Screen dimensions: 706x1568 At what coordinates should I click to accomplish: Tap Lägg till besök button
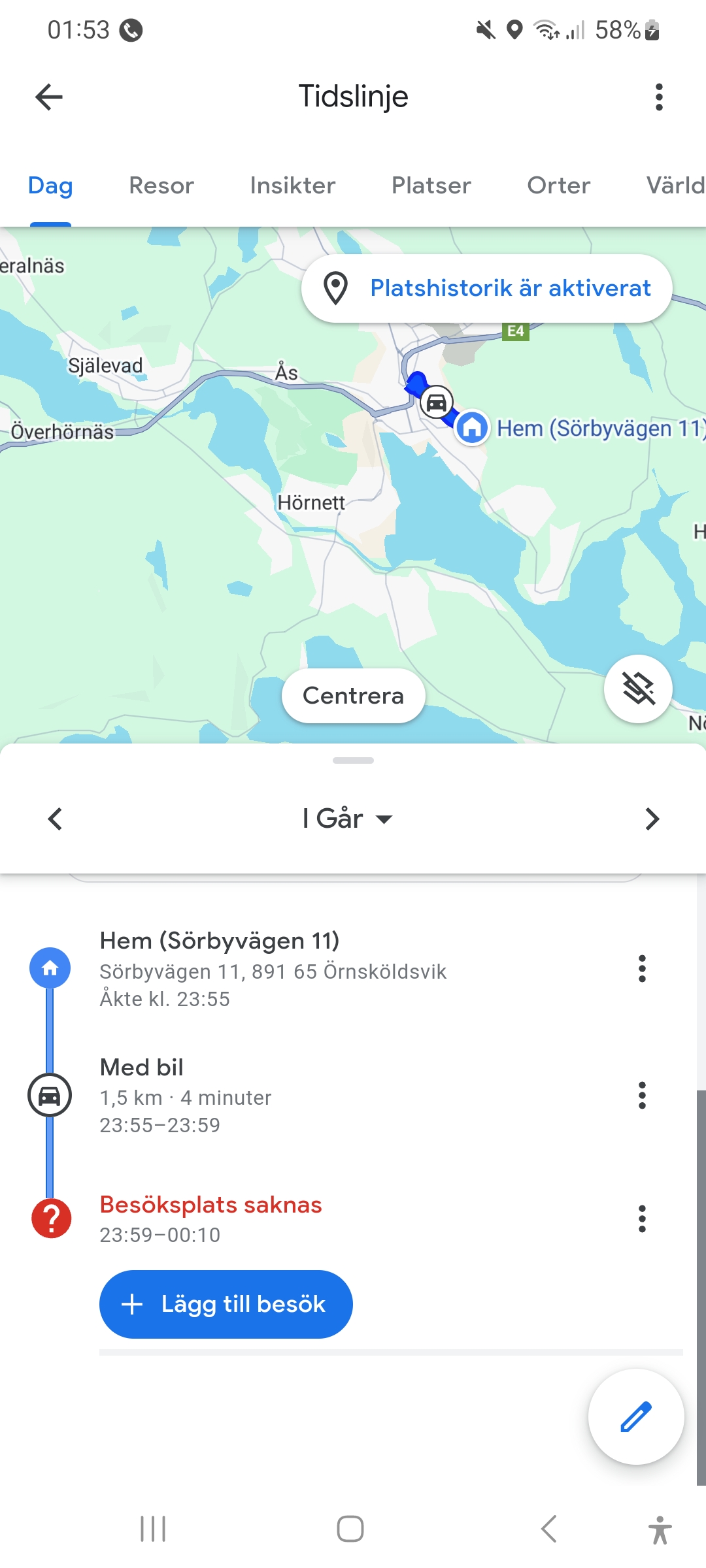pyautogui.click(x=226, y=1304)
